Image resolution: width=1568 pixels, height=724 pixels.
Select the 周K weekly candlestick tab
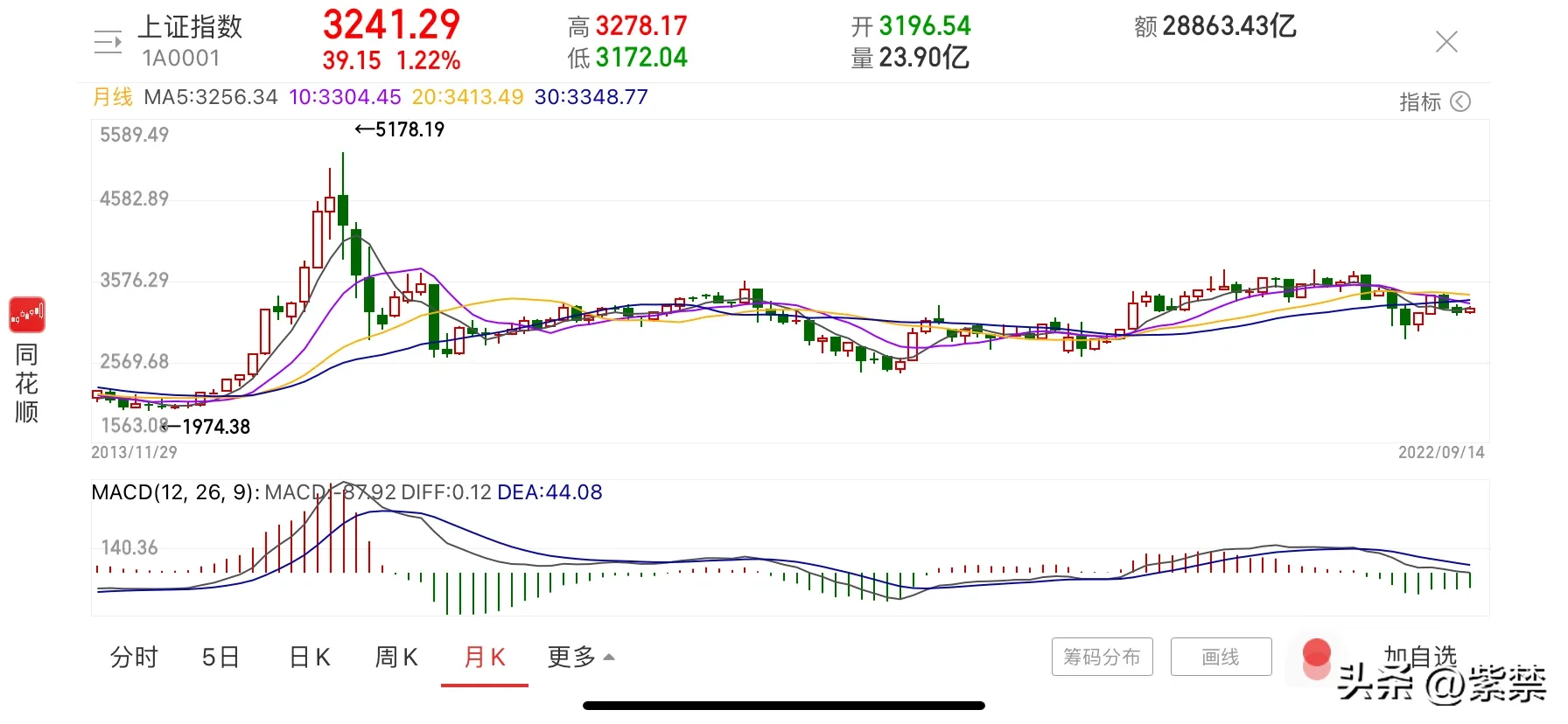click(396, 657)
